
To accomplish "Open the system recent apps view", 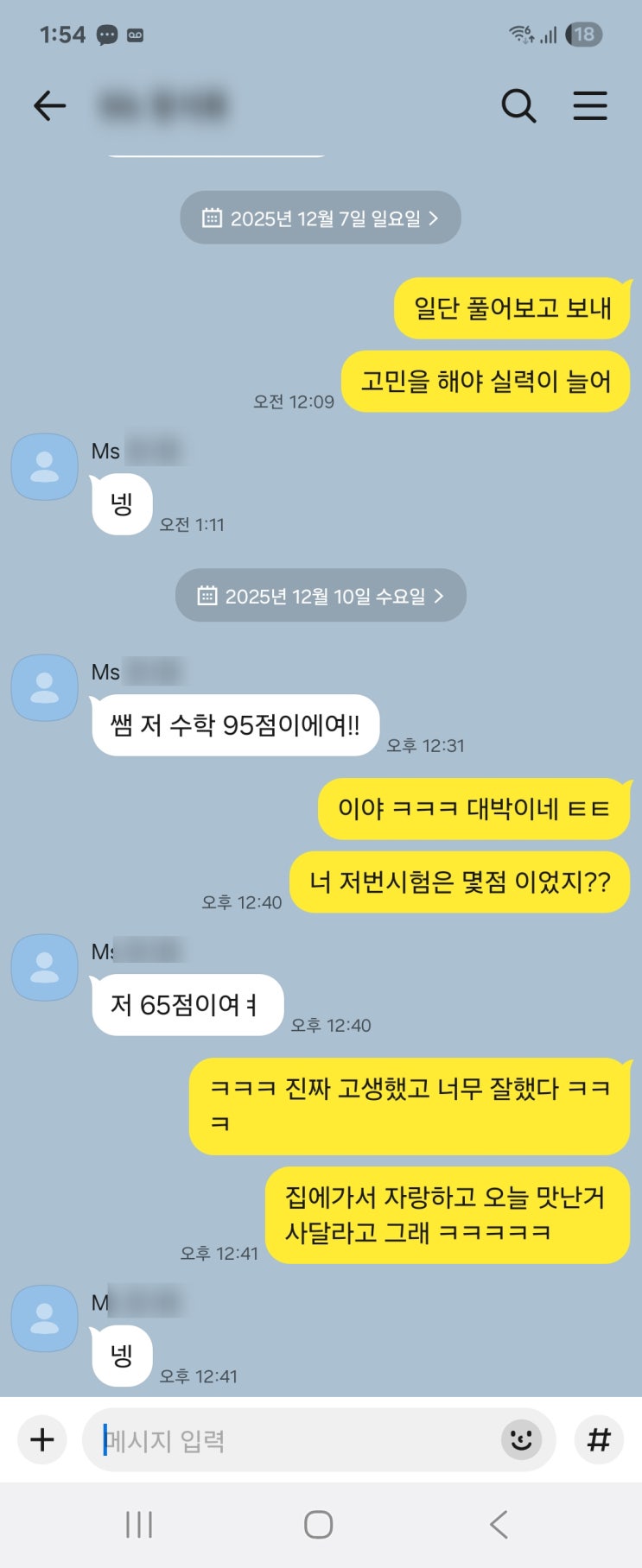I will click(x=139, y=1524).
